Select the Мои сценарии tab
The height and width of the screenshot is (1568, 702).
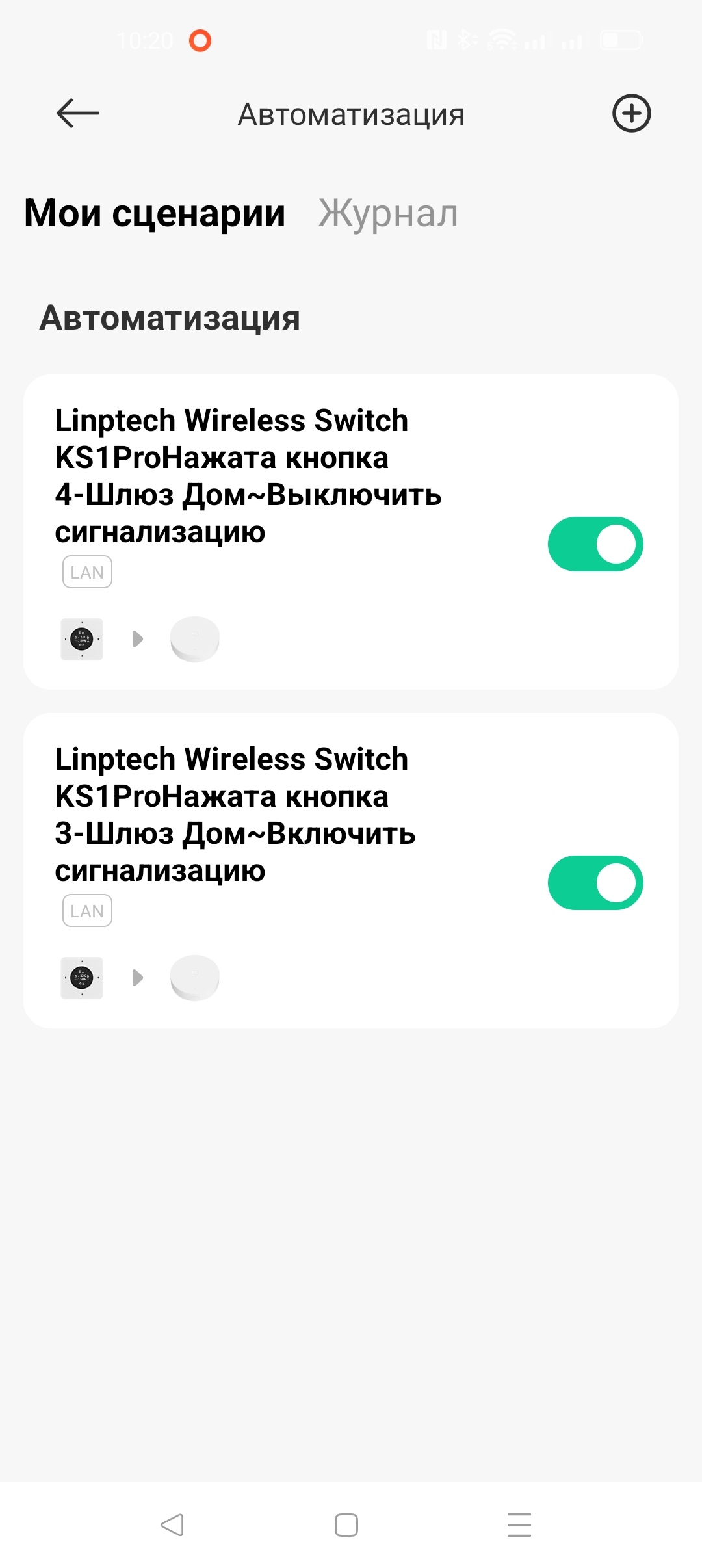pos(155,213)
